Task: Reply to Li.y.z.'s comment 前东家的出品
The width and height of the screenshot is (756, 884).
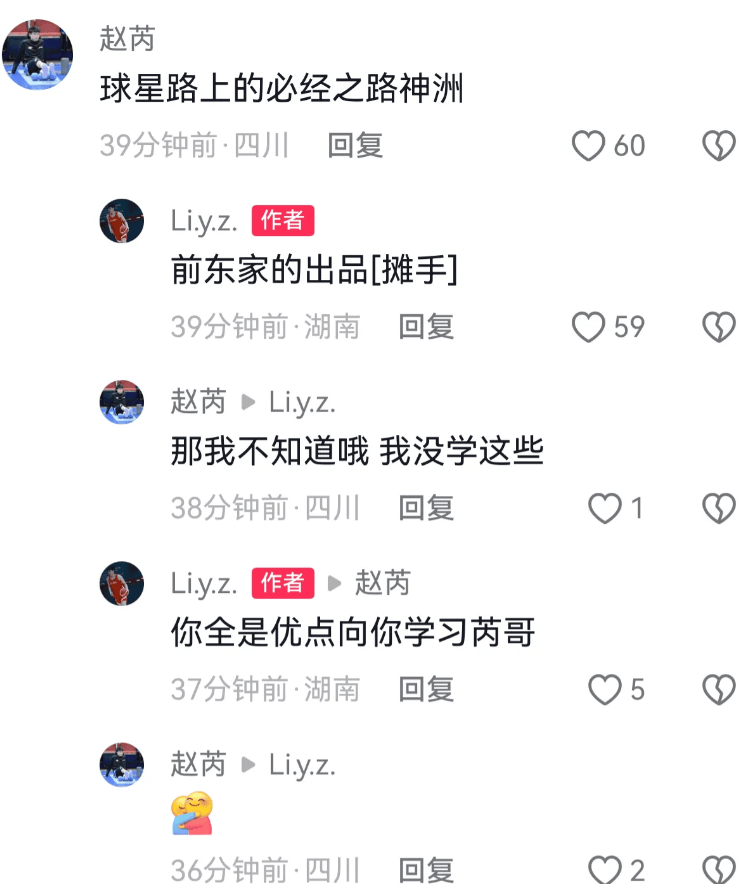Action: [x=427, y=327]
